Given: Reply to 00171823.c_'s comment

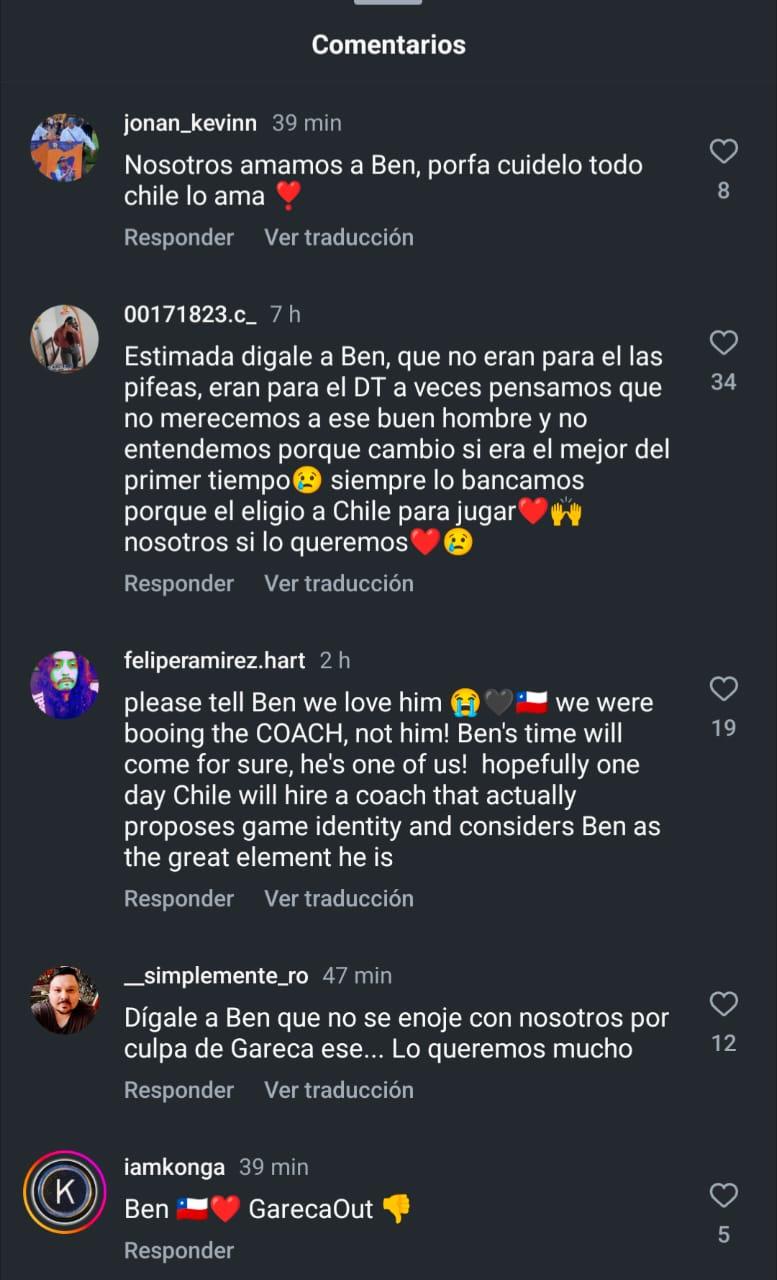Looking at the screenshot, I should coord(178,583).
